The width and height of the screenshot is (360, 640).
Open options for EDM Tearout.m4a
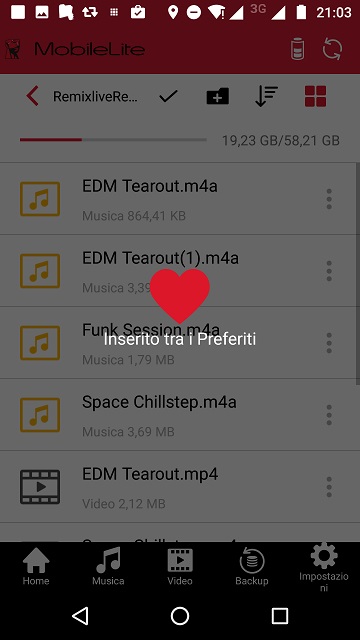click(329, 199)
